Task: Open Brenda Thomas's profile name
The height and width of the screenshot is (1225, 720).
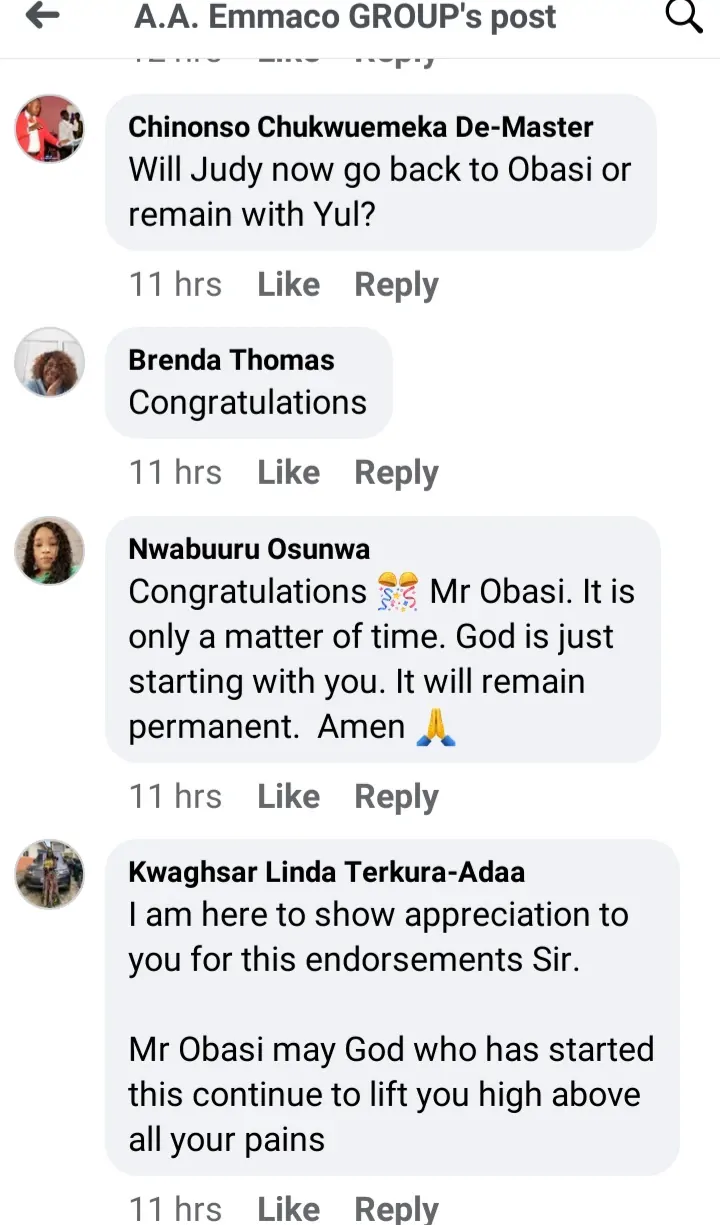Action: (231, 360)
